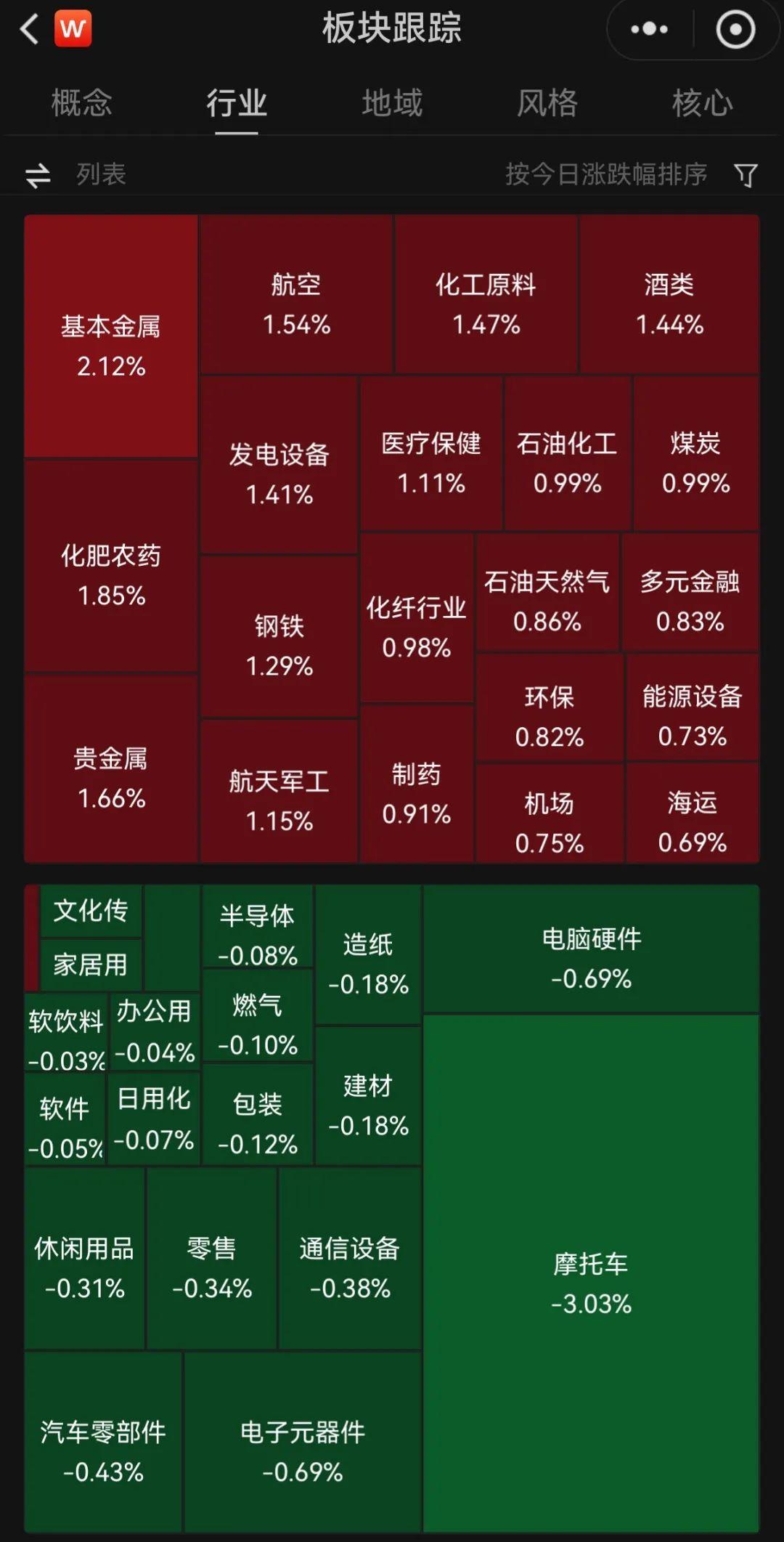
Task: Open the 电子元器件 sector tile
Action: (x=302, y=1442)
